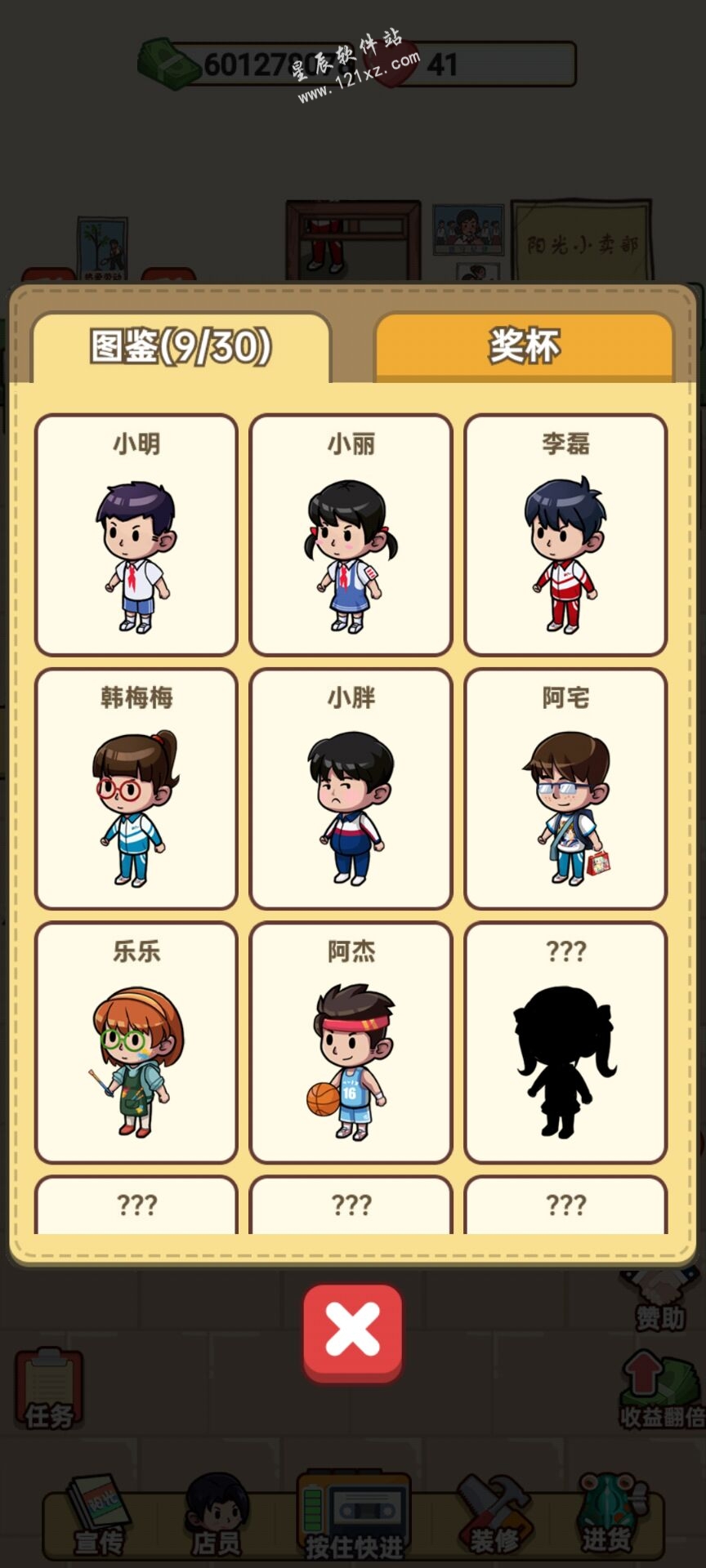
Task: View the 李磊 character card
Action: tap(565, 535)
